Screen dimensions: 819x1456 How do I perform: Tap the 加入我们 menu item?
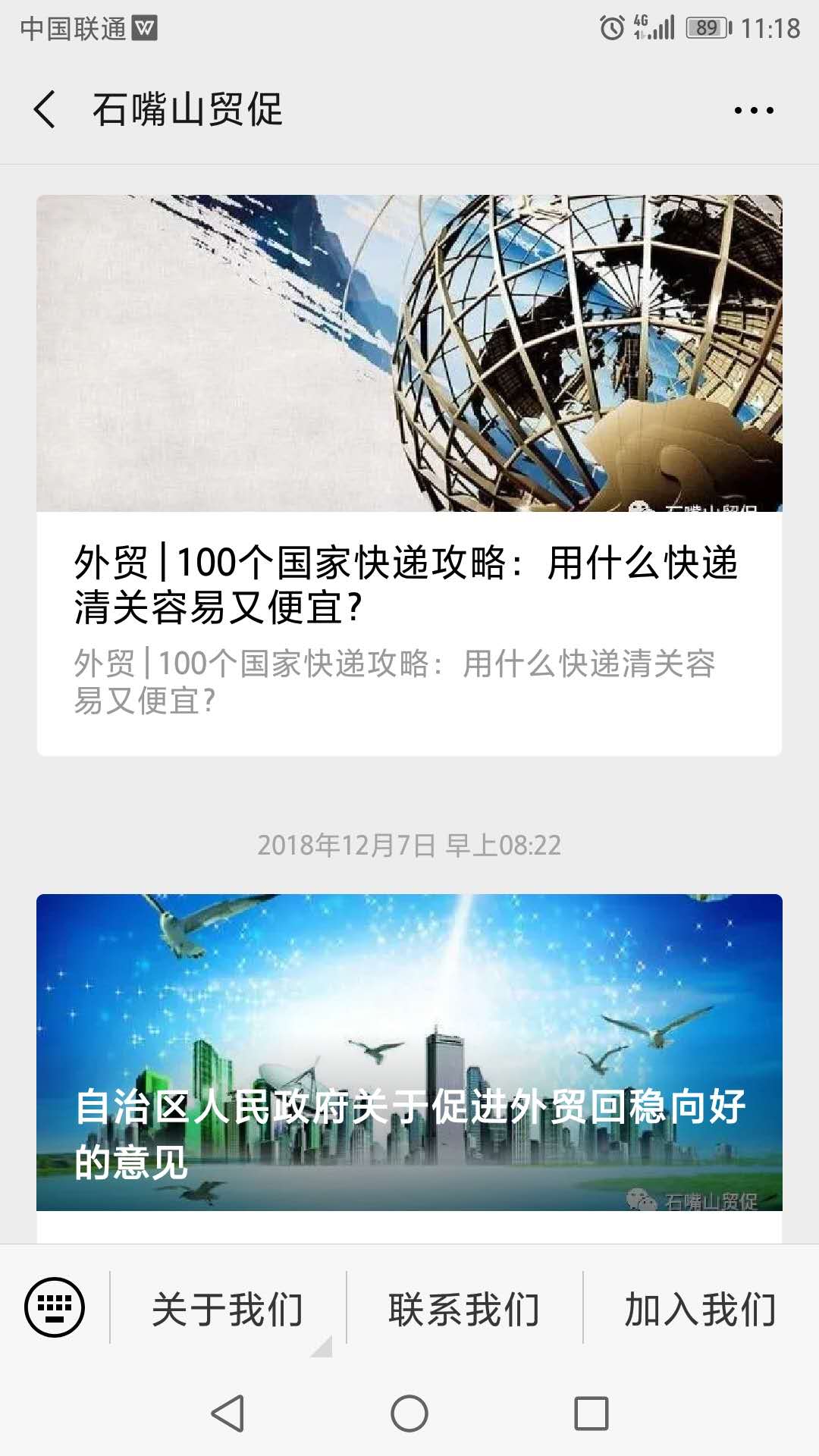[701, 1309]
